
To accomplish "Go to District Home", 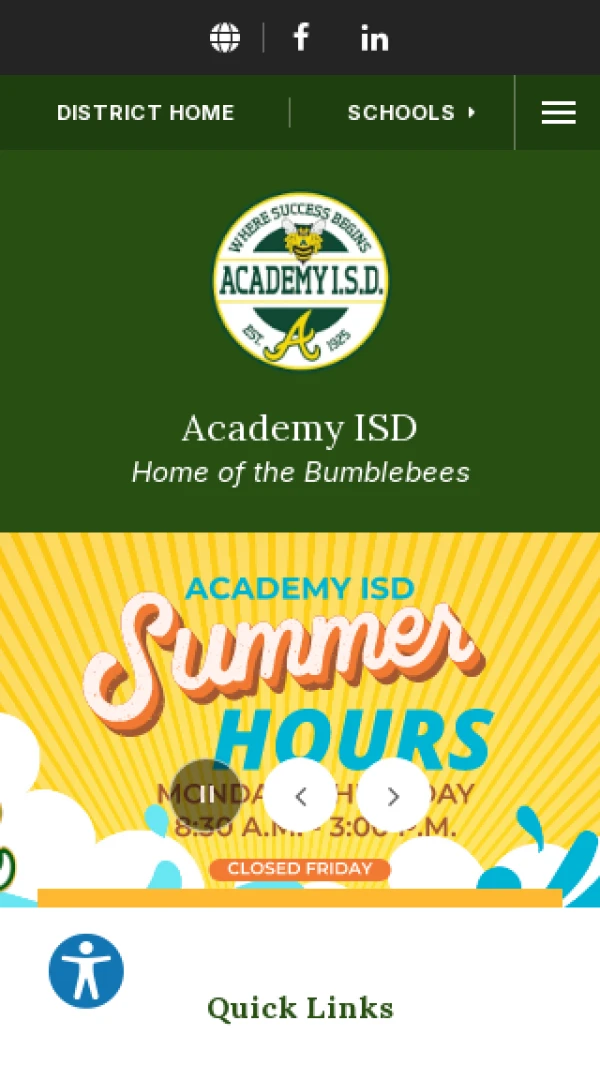I will coord(145,113).
